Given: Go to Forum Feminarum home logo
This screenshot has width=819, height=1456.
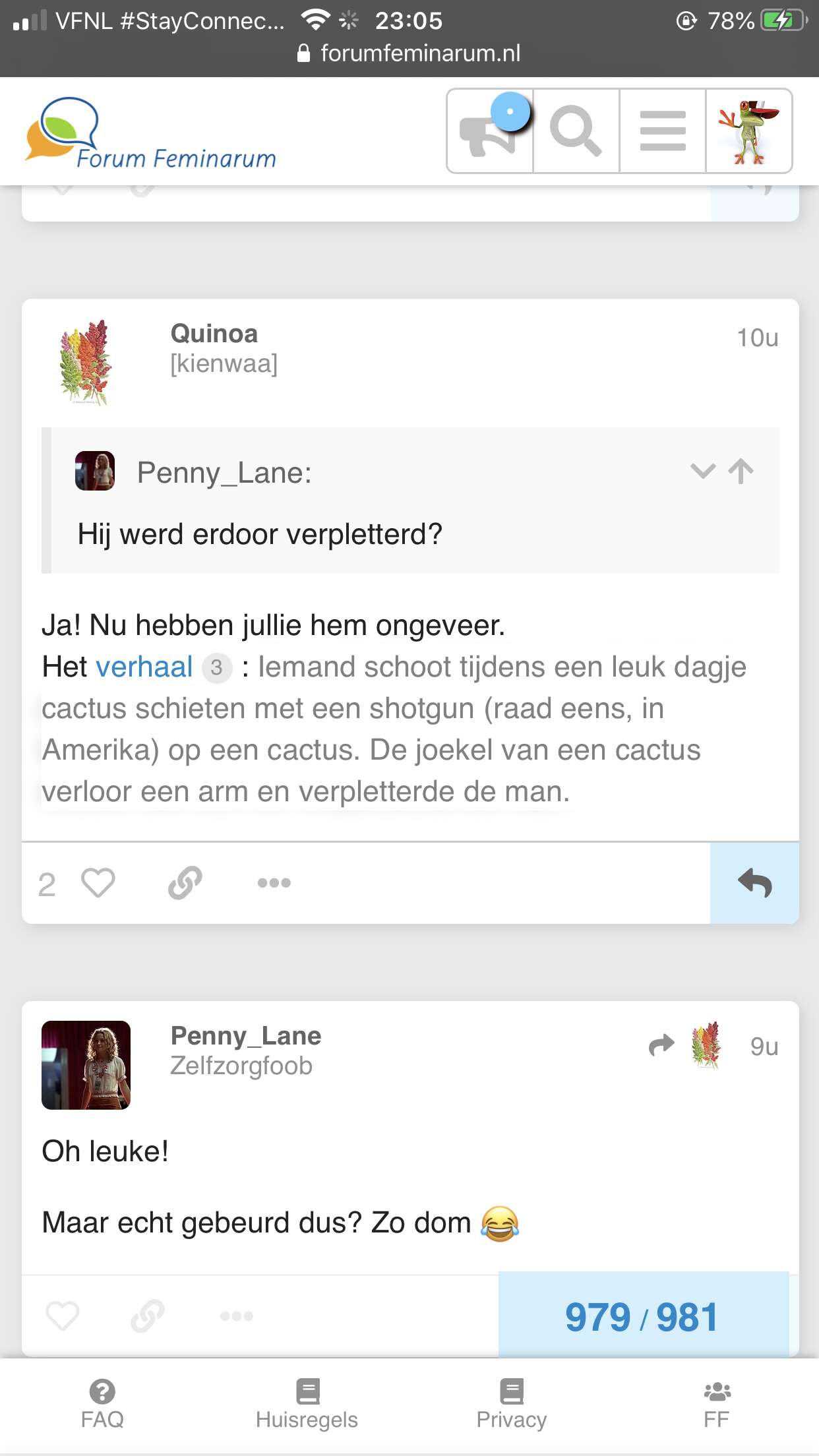Looking at the screenshot, I should 150,134.
